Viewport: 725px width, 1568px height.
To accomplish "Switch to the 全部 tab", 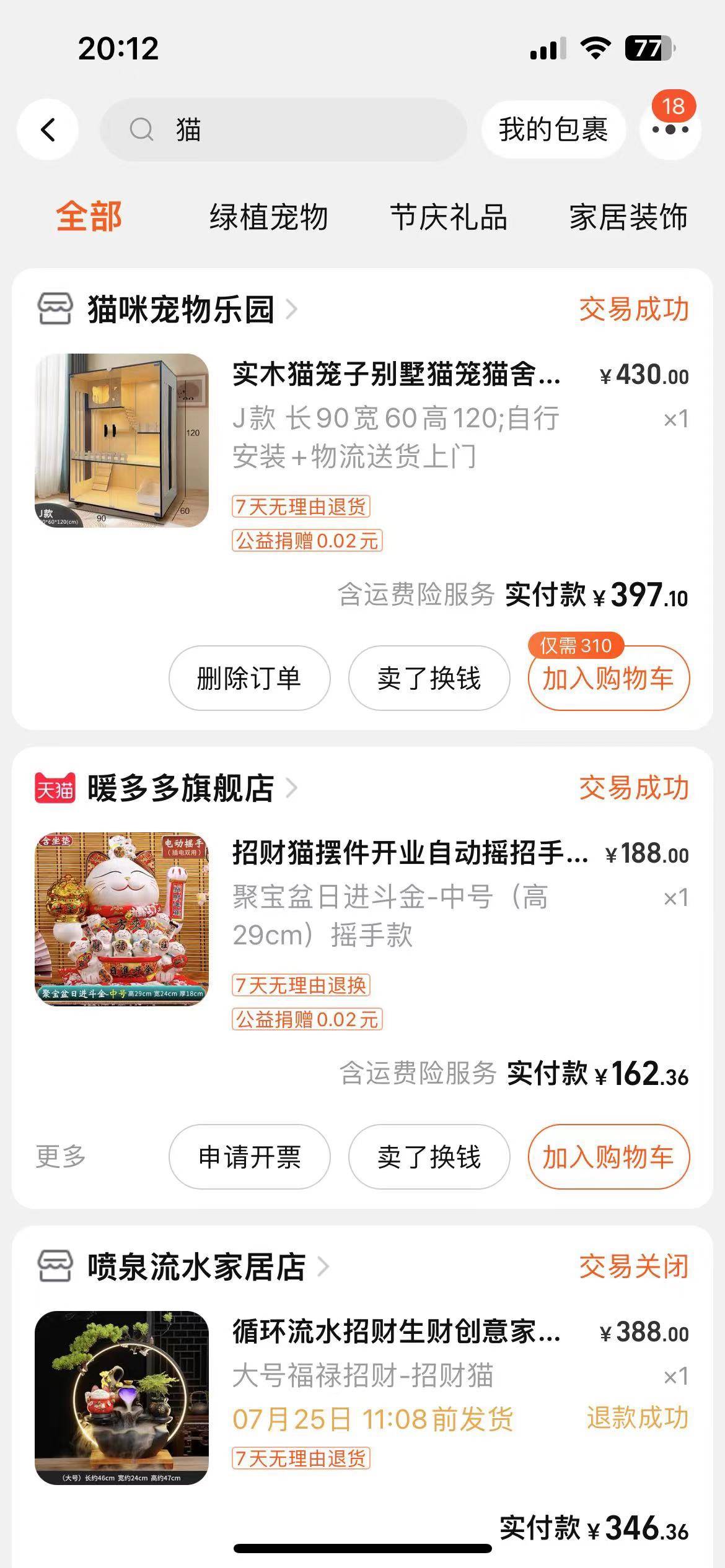I will [x=89, y=217].
